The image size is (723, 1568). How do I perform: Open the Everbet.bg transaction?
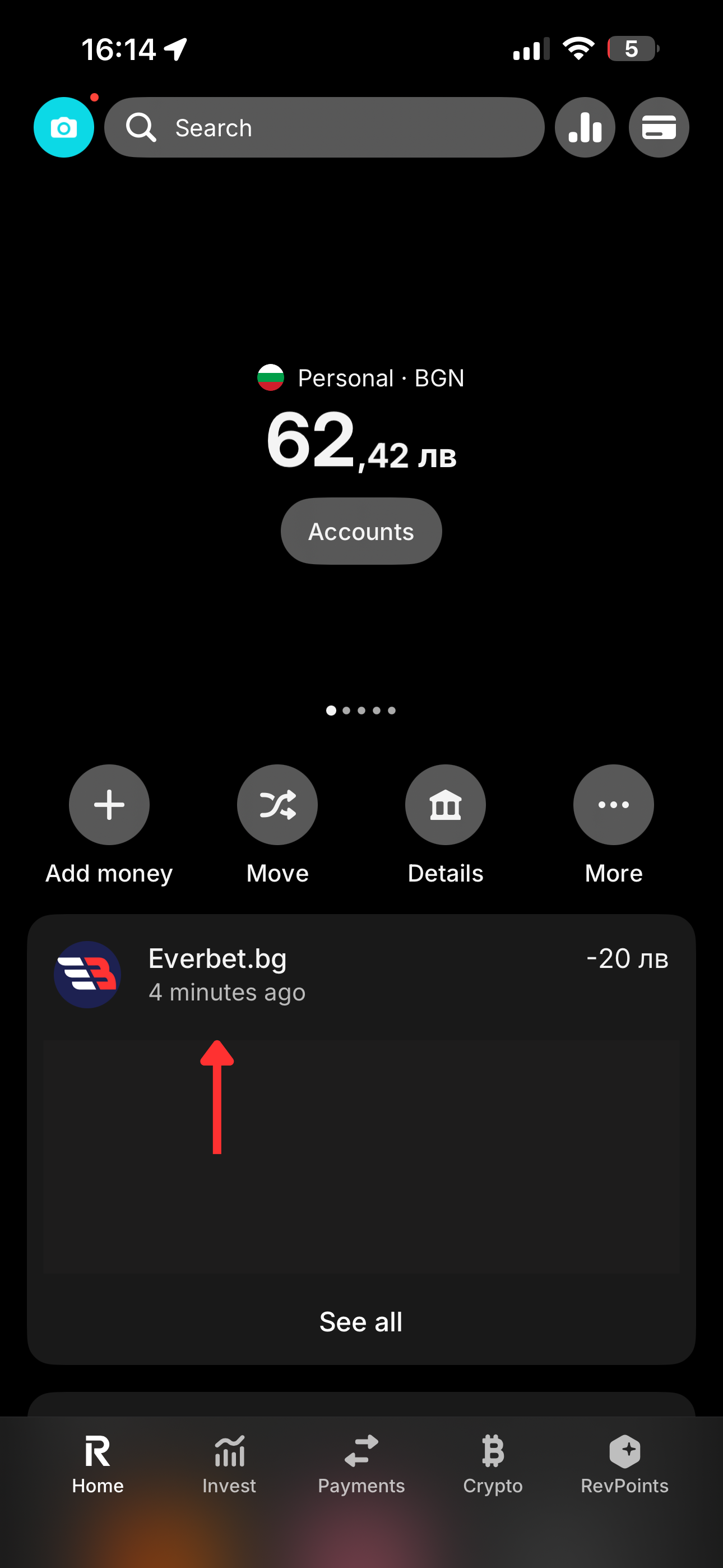pyautogui.click(x=361, y=974)
